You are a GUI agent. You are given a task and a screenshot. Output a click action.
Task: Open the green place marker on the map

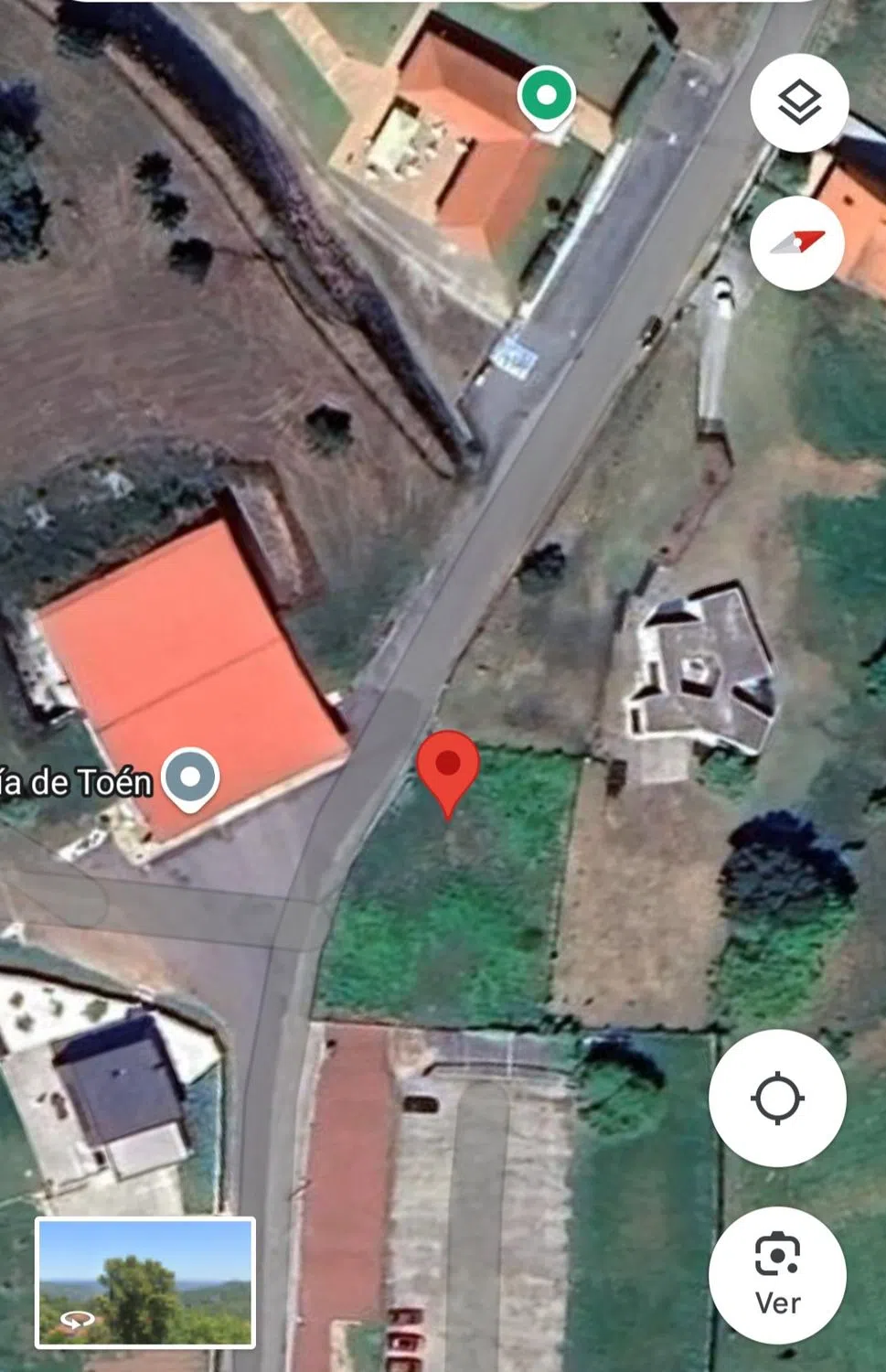point(547,96)
